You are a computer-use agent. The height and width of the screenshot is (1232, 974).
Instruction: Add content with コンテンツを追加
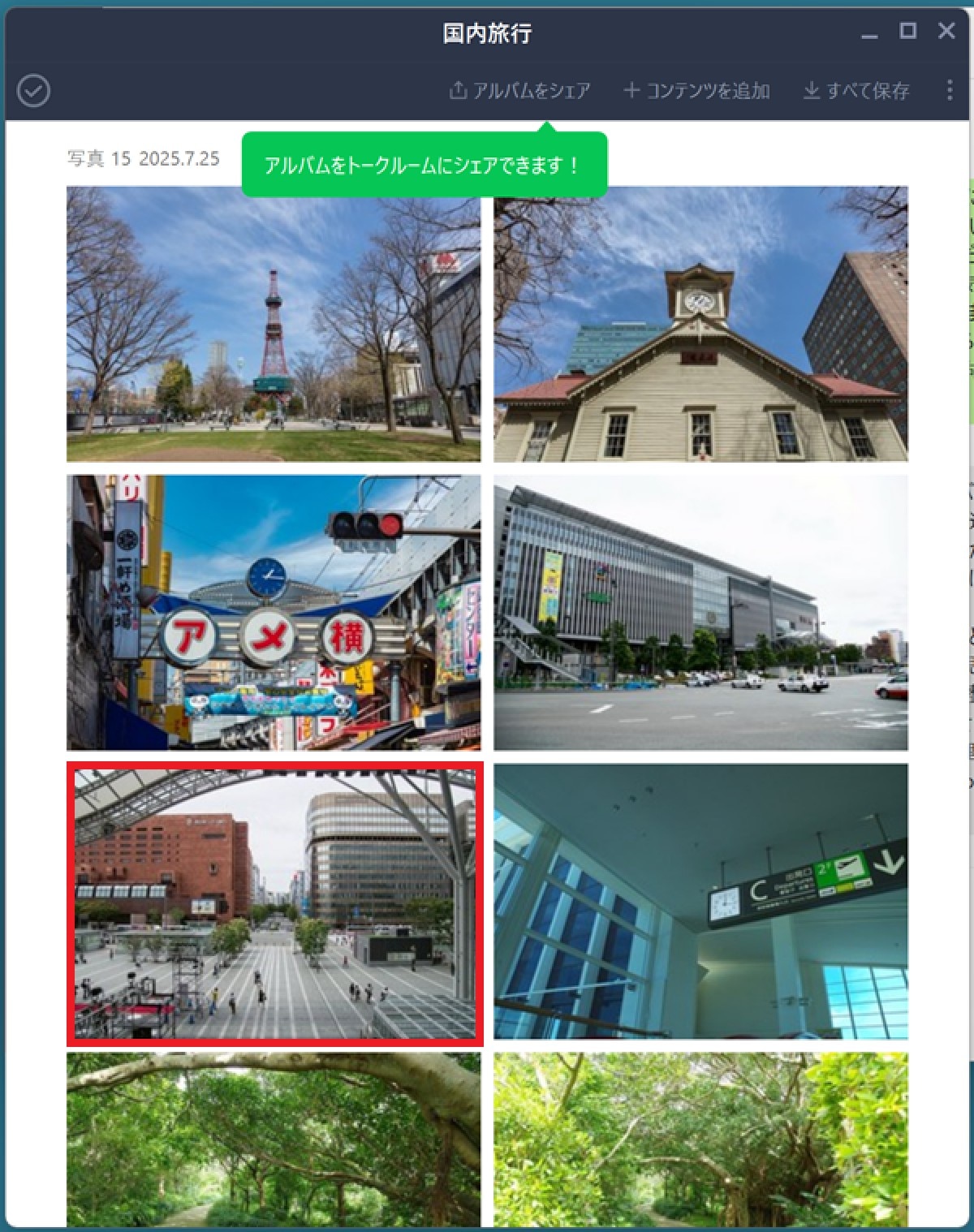pyautogui.click(x=696, y=91)
